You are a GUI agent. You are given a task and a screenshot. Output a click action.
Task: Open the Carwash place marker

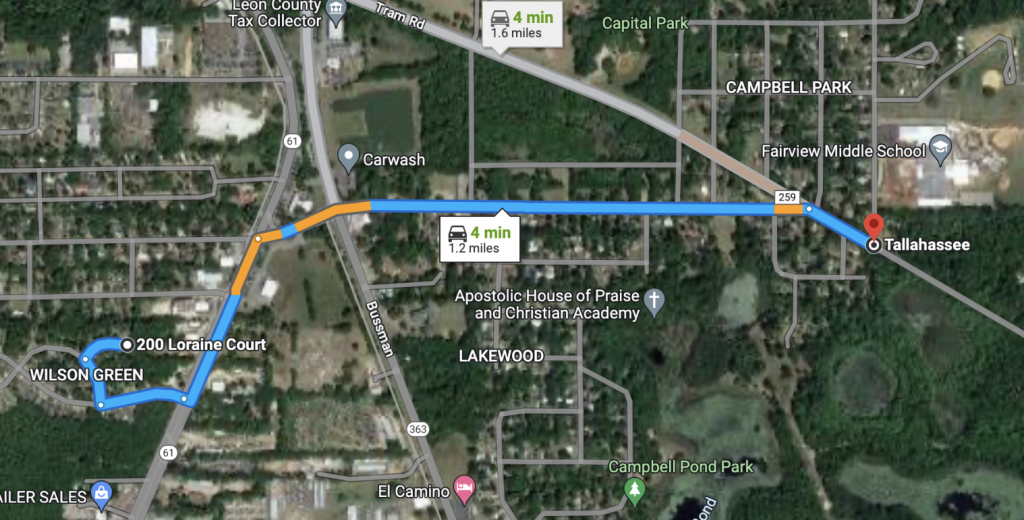tap(348, 155)
